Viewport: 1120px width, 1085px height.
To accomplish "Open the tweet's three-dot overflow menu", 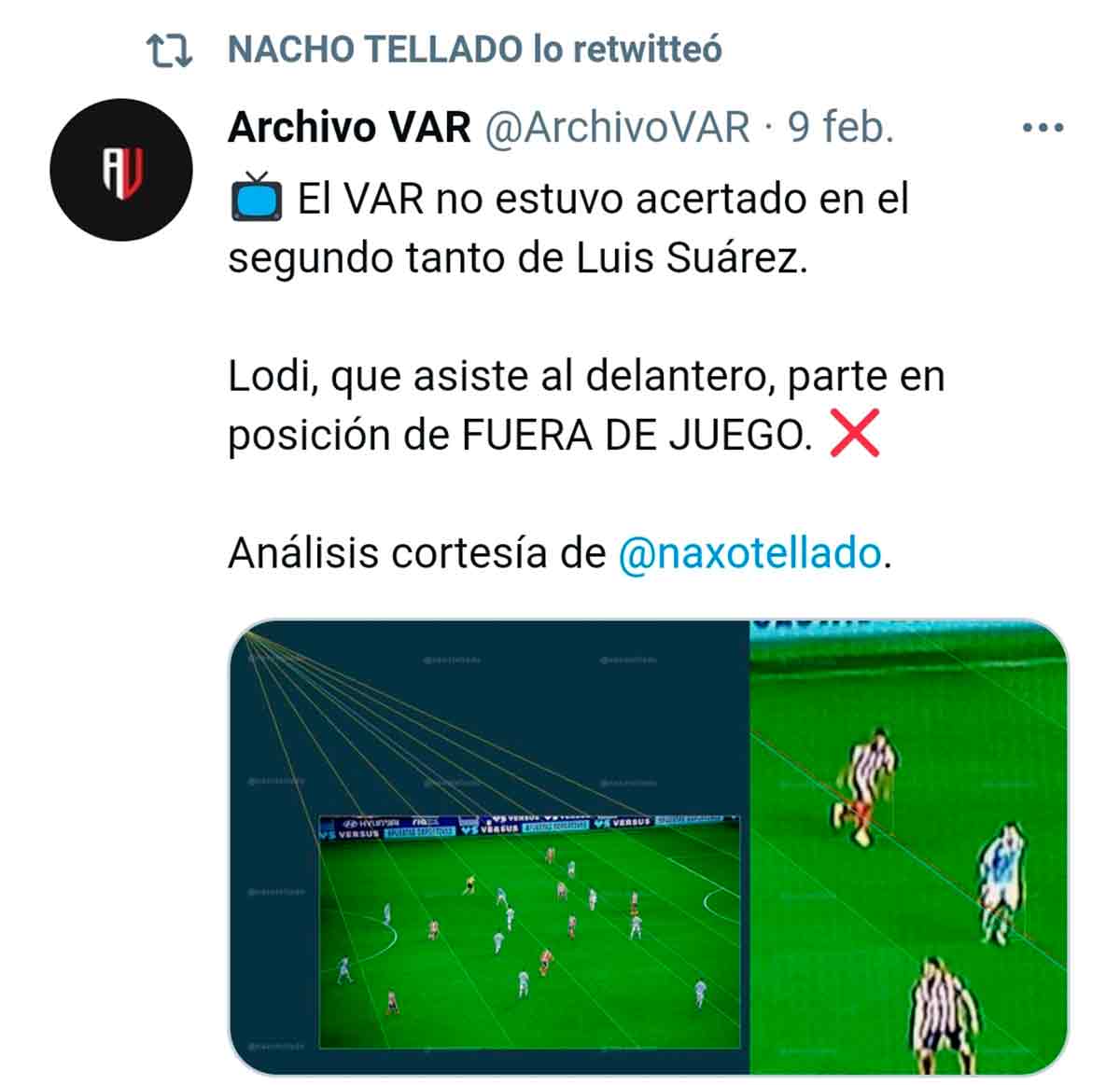I will pyautogui.click(x=1043, y=128).
